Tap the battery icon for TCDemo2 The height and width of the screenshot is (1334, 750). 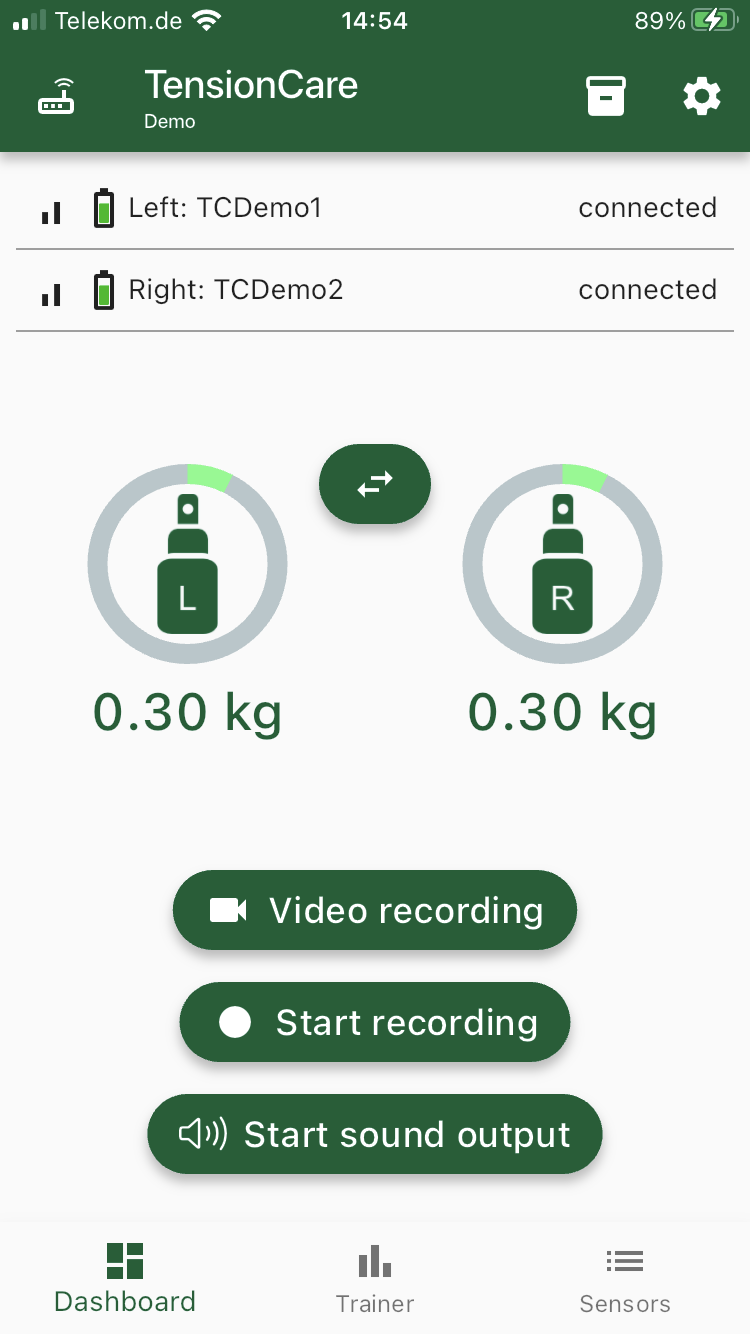pyautogui.click(x=103, y=292)
